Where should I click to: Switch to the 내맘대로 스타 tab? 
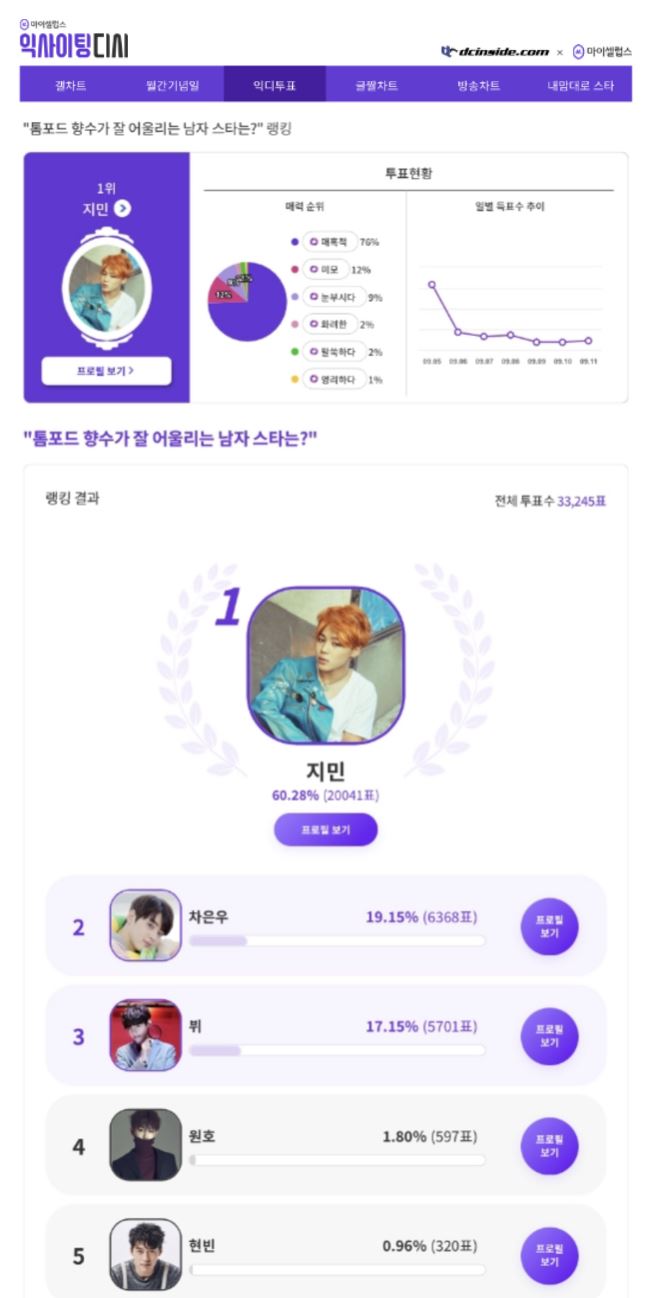581,85
